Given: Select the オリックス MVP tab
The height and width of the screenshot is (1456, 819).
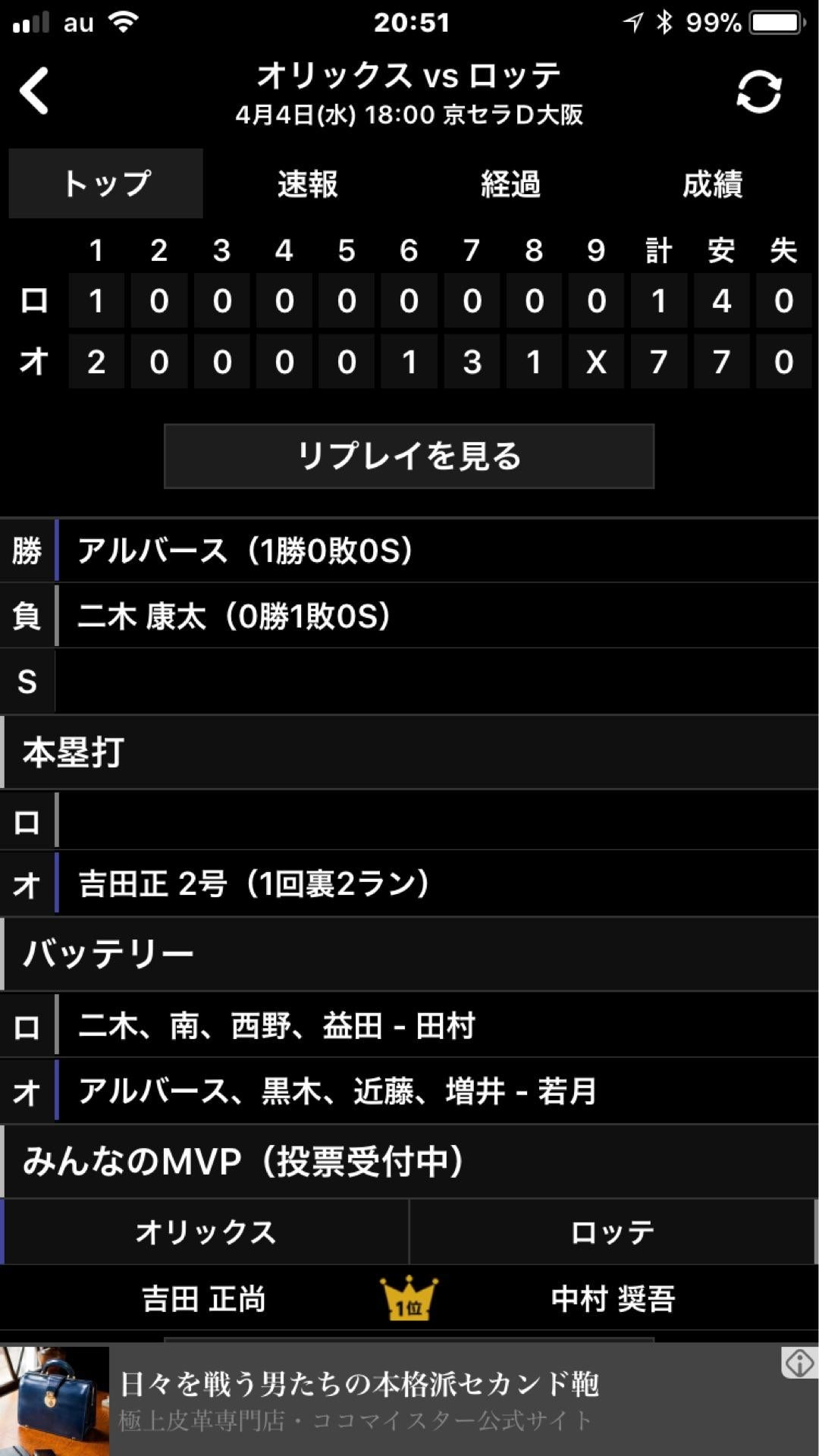Looking at the screenshot, I should [x=206, y=1232].
